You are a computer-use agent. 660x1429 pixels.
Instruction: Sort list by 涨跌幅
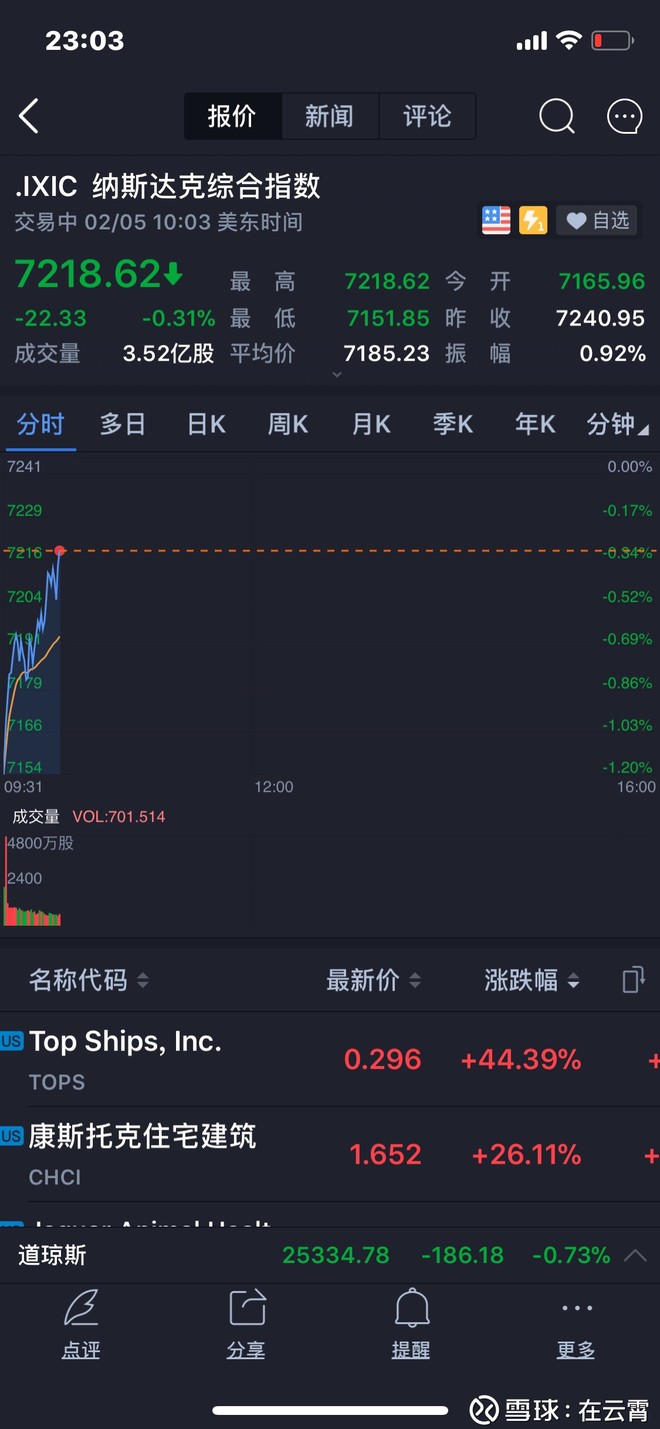[x=531, y=981]
